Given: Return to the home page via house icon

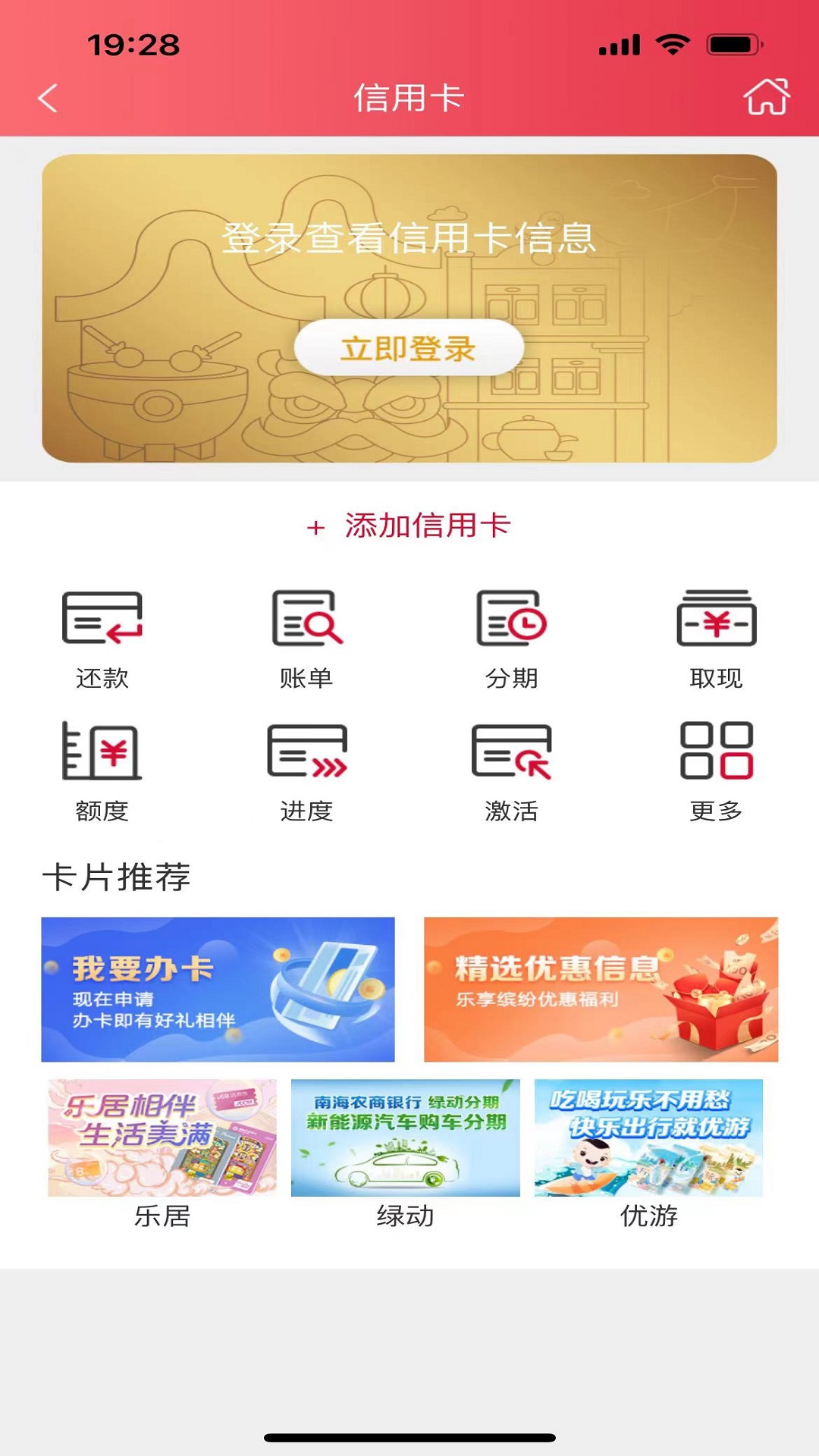Looking at the screenshot, I should (766, 97).
